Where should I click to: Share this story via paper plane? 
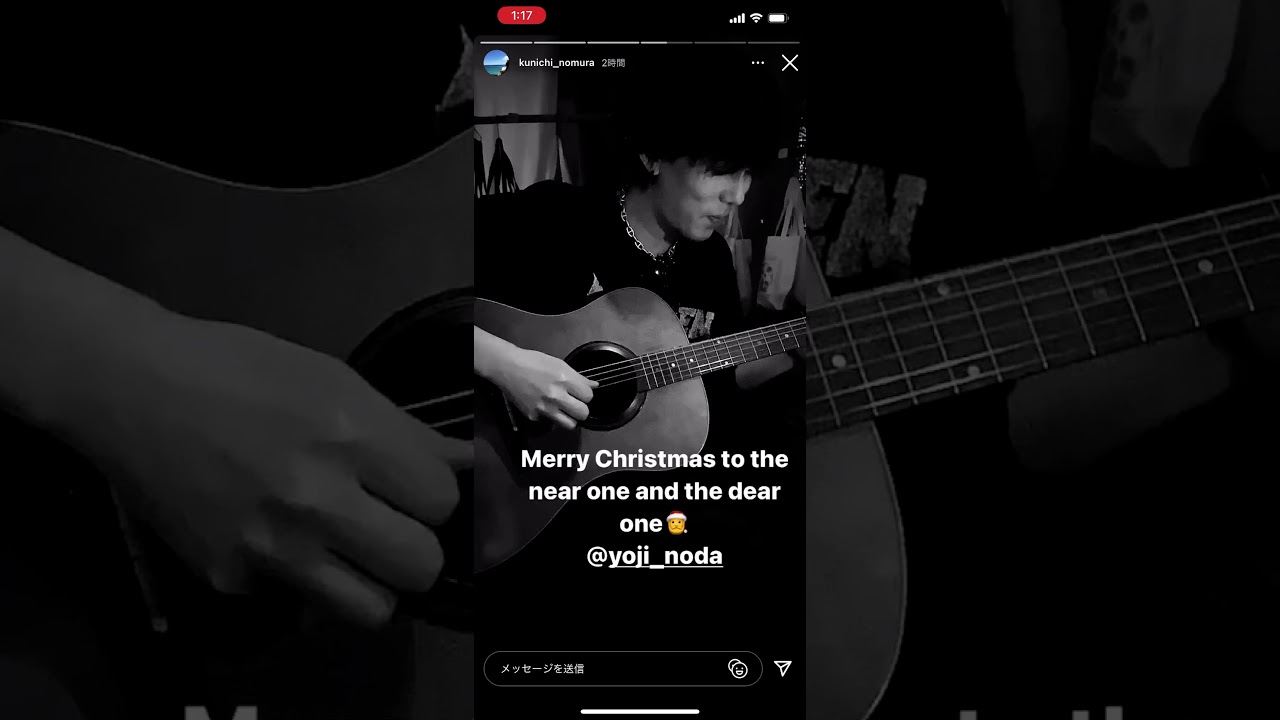[x=783, y=668]
